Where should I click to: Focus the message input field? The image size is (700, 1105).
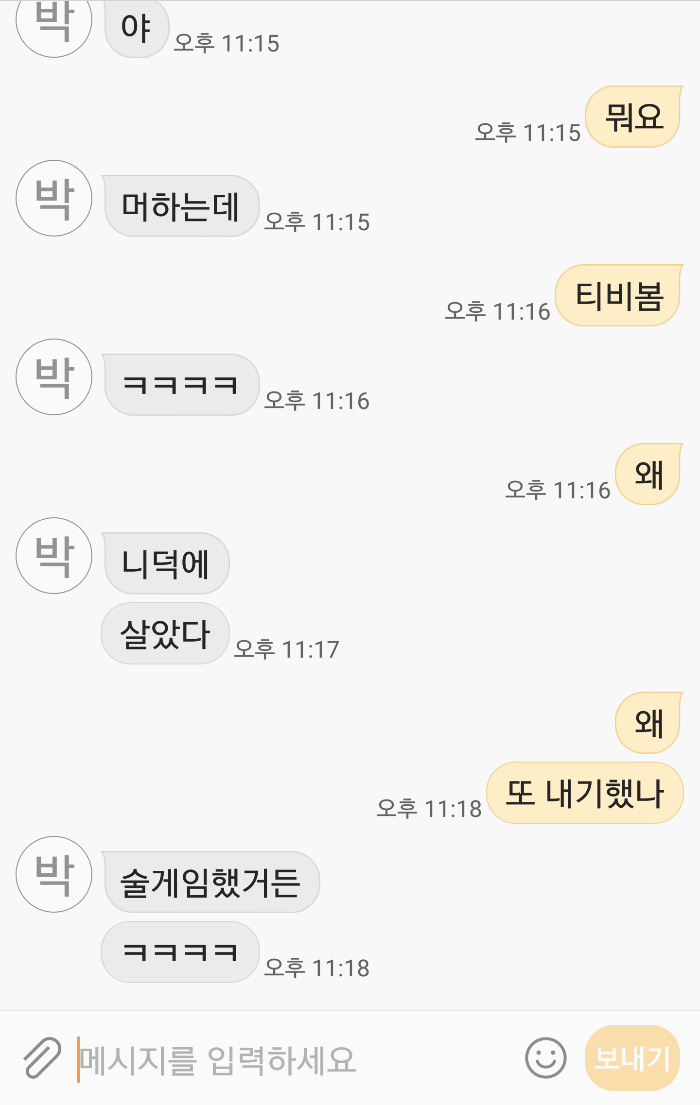(290, 1059)
